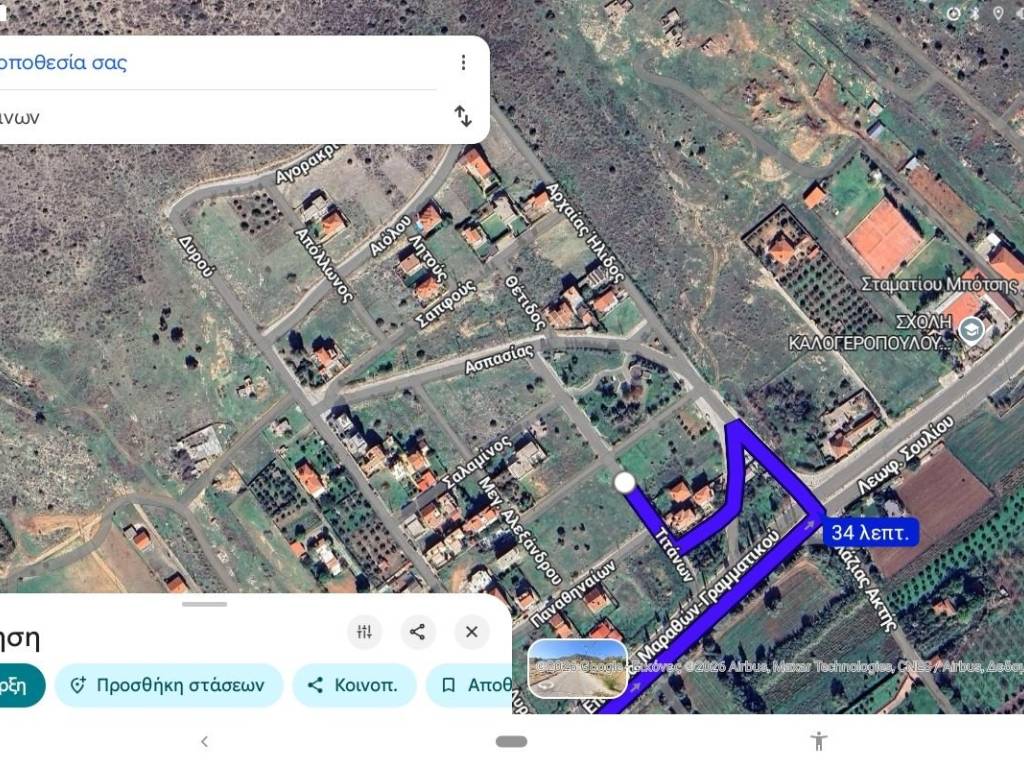Tap the Προσθήκη στάσεων chip
Screen dimensions: 1024x768
coord(169,685)
